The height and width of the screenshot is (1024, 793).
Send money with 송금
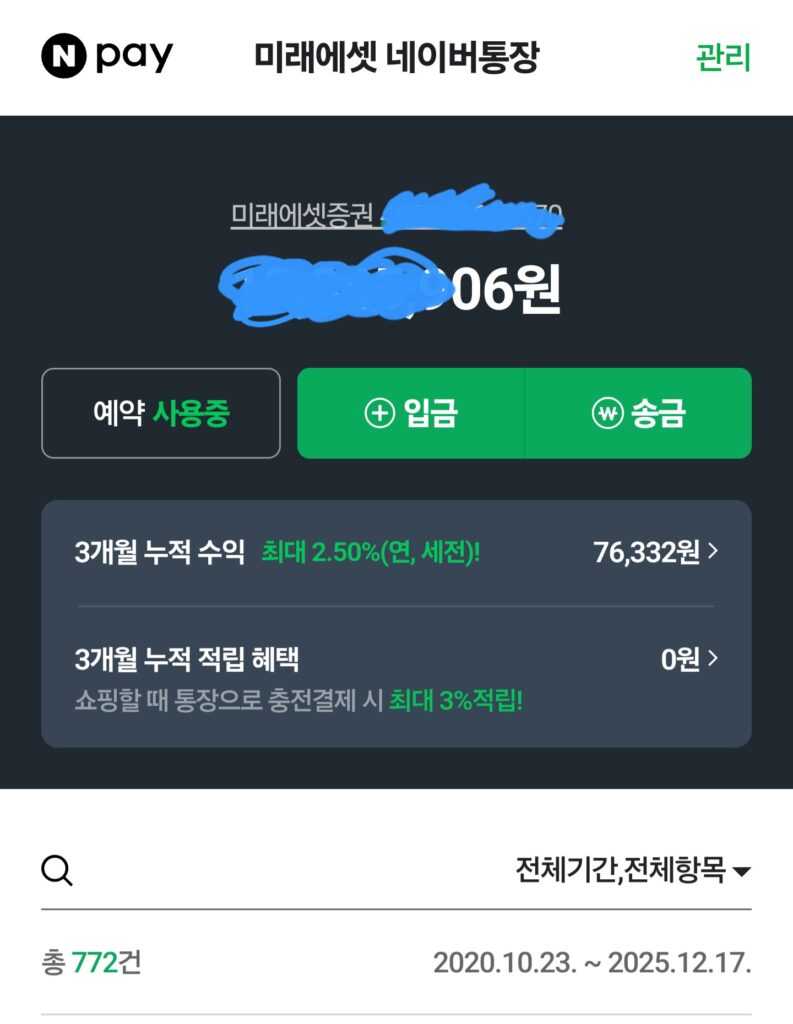[x=638, y=413]
